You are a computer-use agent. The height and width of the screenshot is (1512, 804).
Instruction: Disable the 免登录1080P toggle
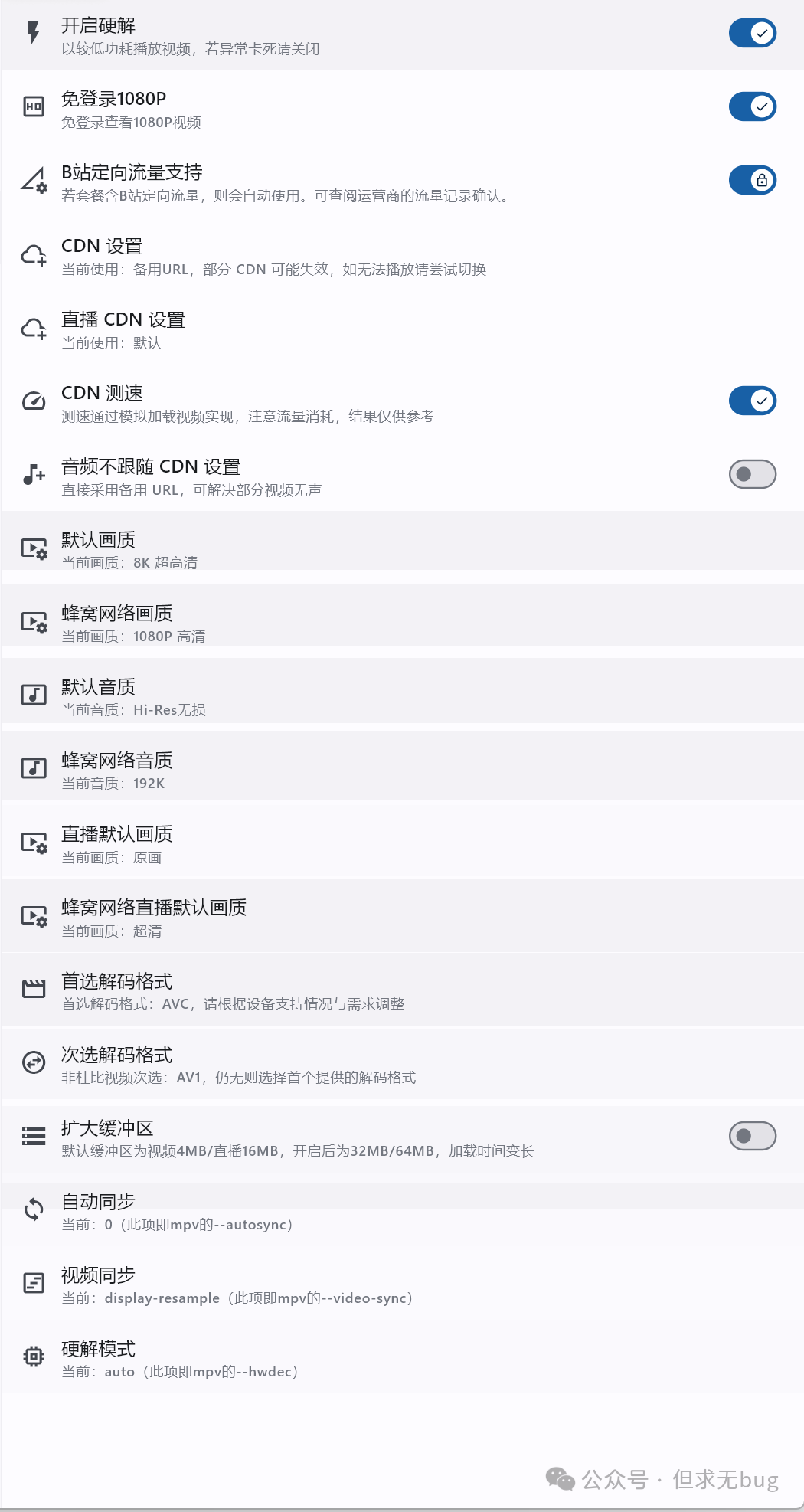[x=752, y=107]
